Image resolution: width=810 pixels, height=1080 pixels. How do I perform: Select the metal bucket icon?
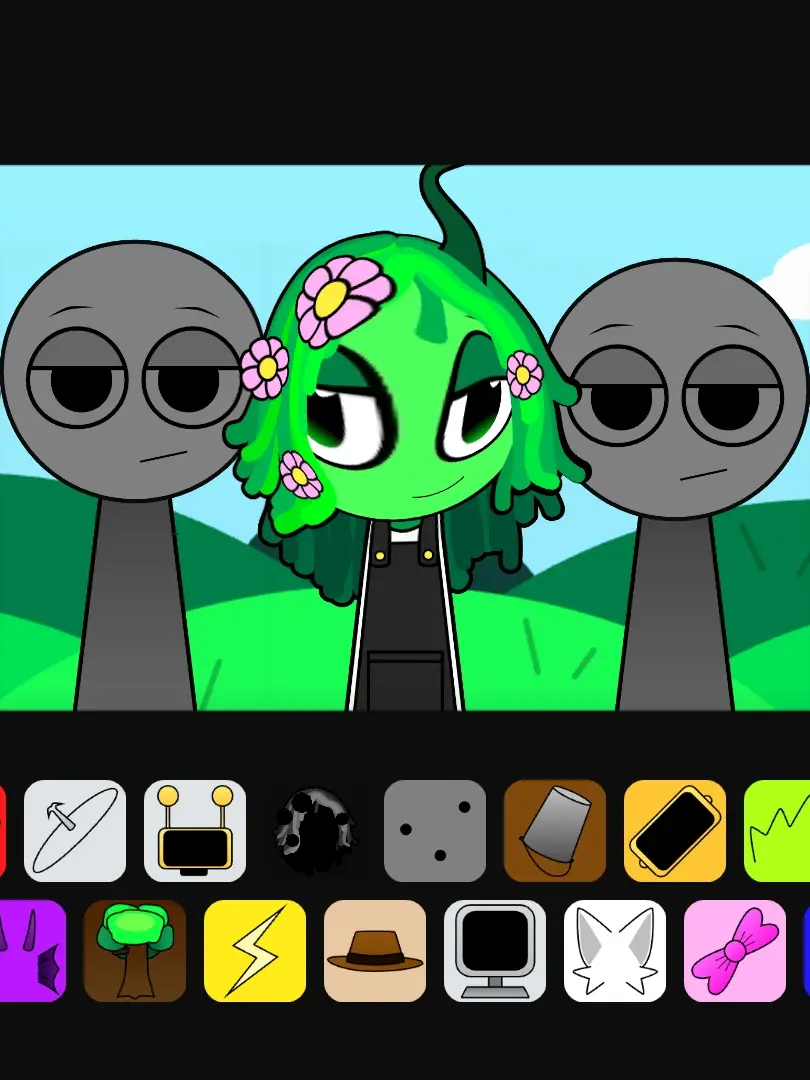555,831
